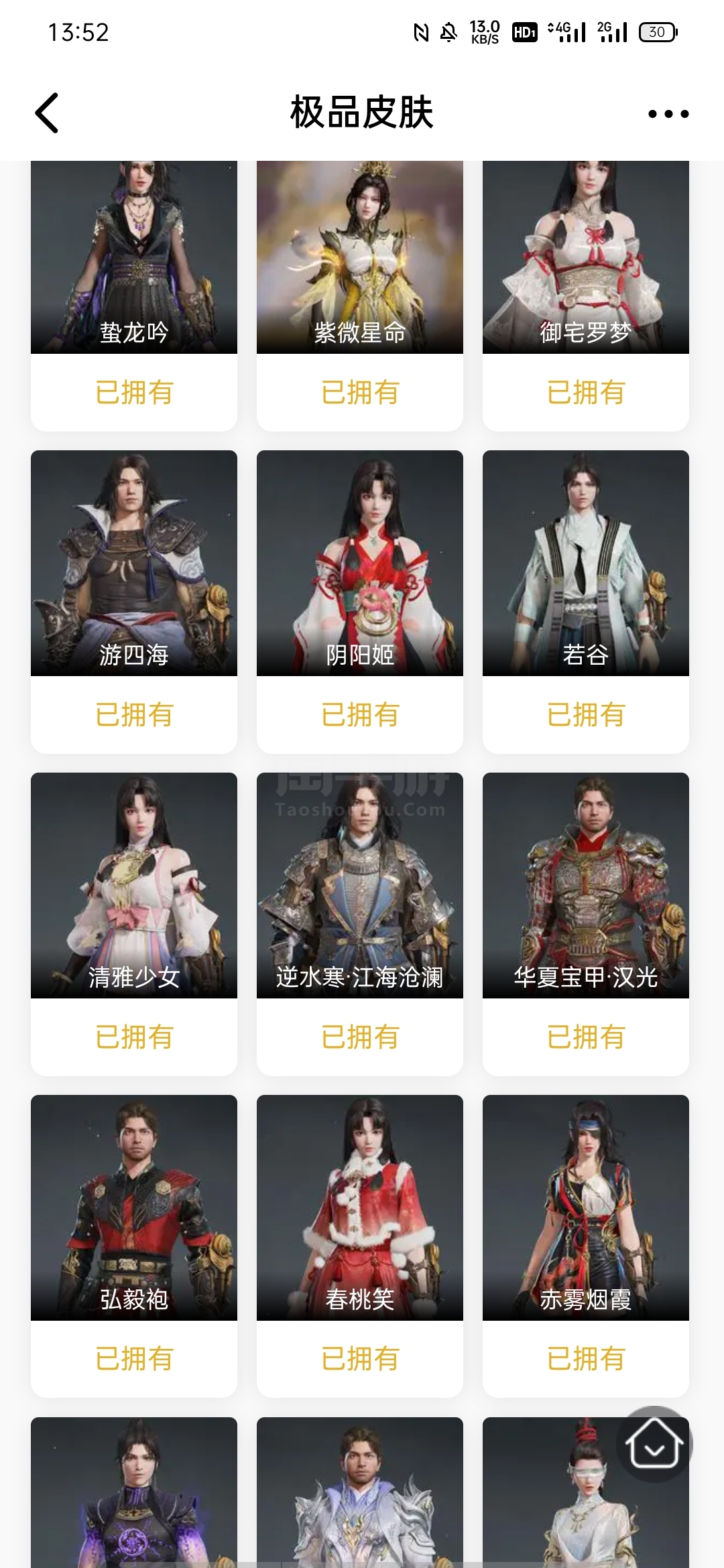Open the three-dot overflow menu
The image size is (724, 1568).
(x=668, y=114)
